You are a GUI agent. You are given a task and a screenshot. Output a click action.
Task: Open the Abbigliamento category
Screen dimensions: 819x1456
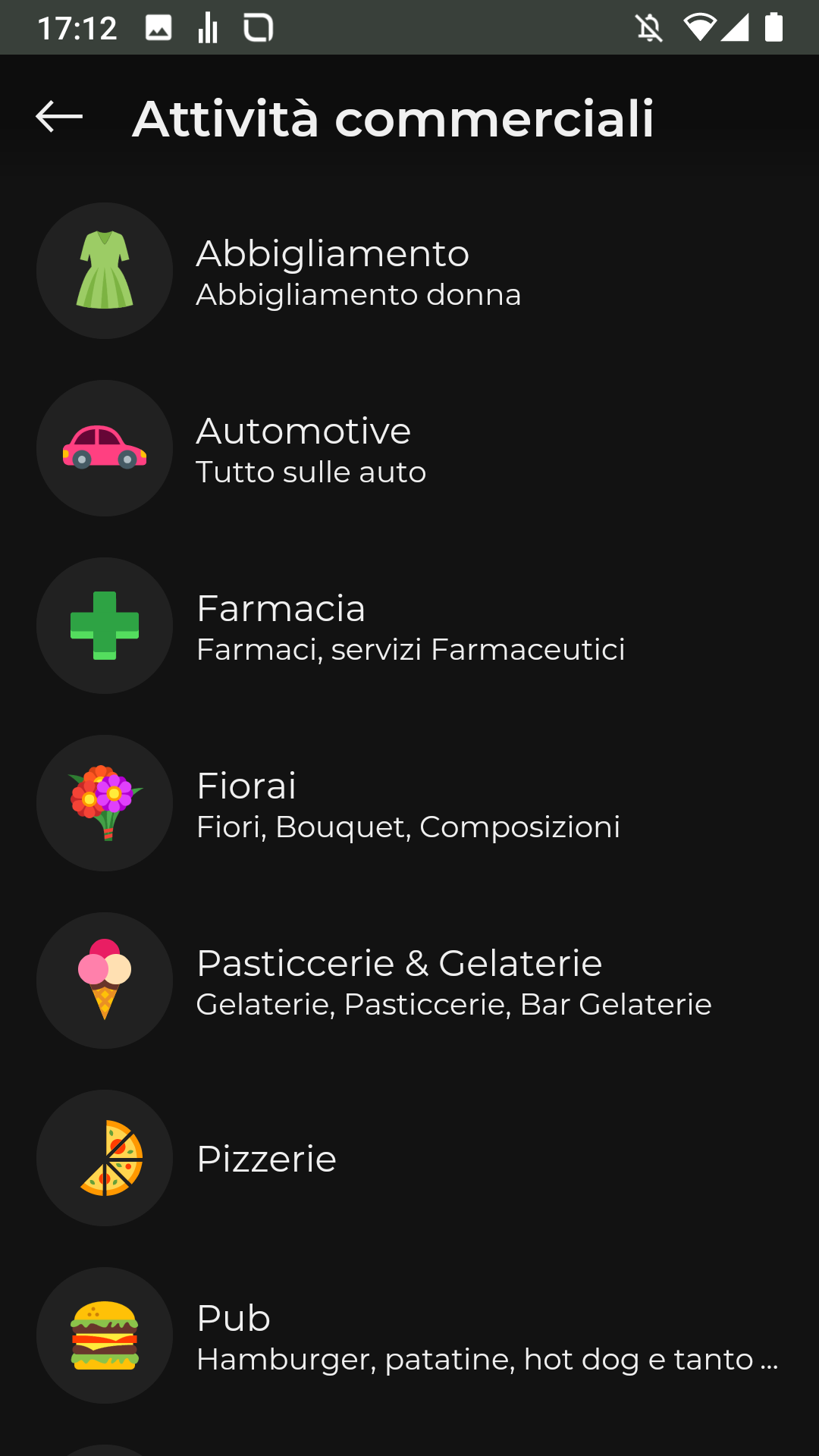pyautogui.click(x=409, y=271)
